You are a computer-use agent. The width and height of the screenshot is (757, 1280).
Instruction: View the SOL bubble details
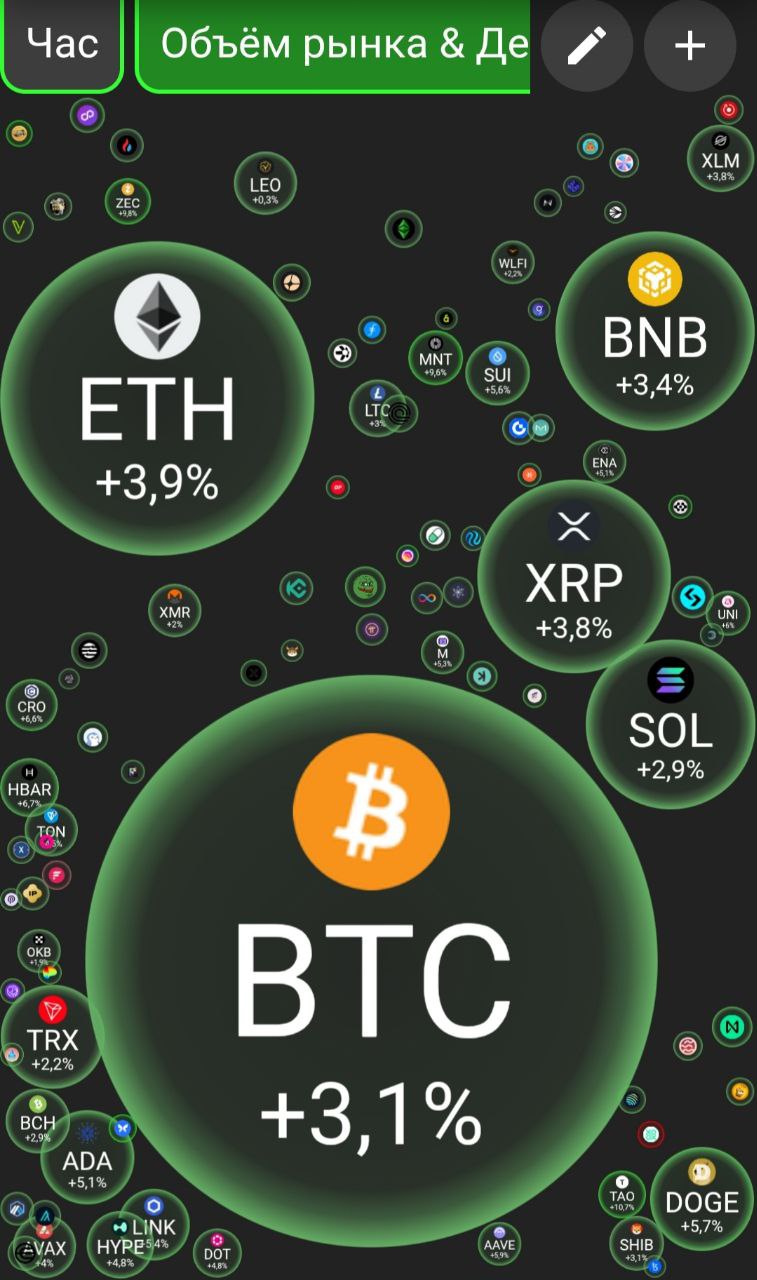tap(670, 723)
